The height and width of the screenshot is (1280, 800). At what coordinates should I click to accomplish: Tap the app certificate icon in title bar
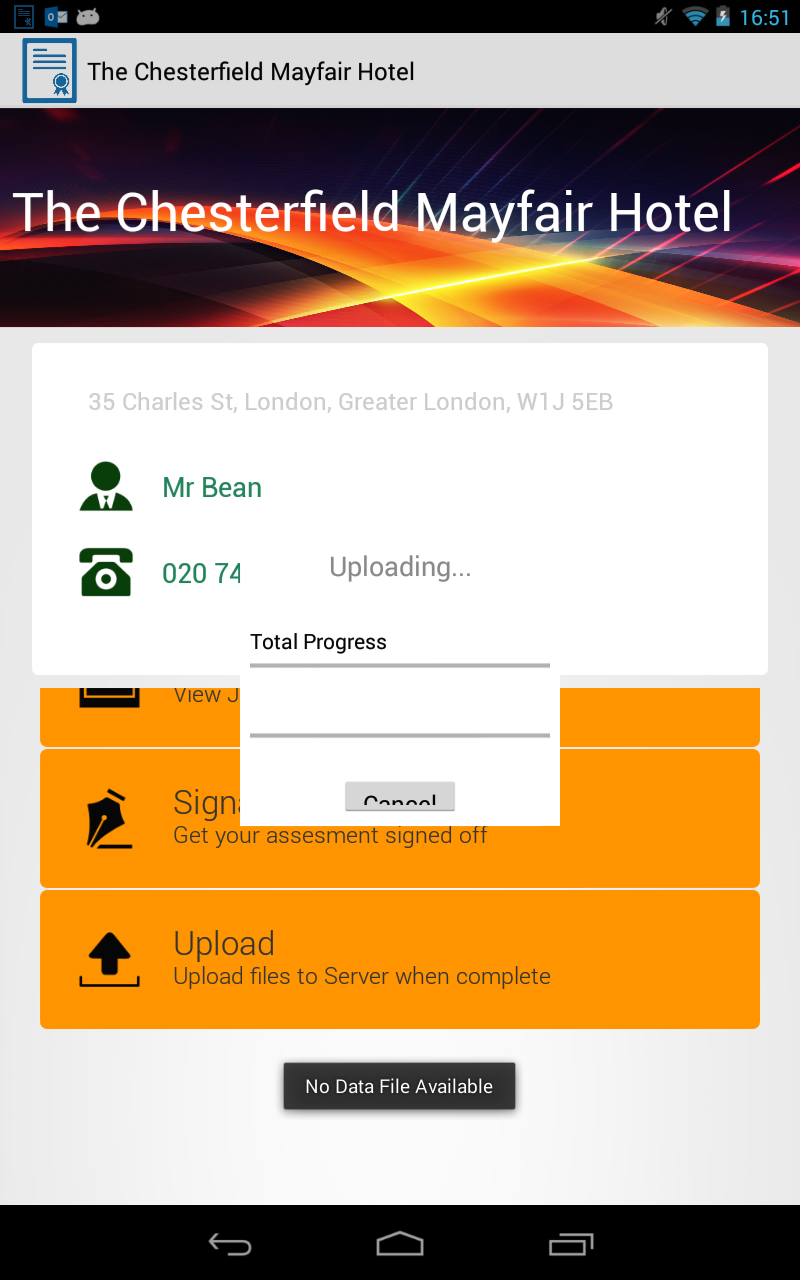pos(49,71)
